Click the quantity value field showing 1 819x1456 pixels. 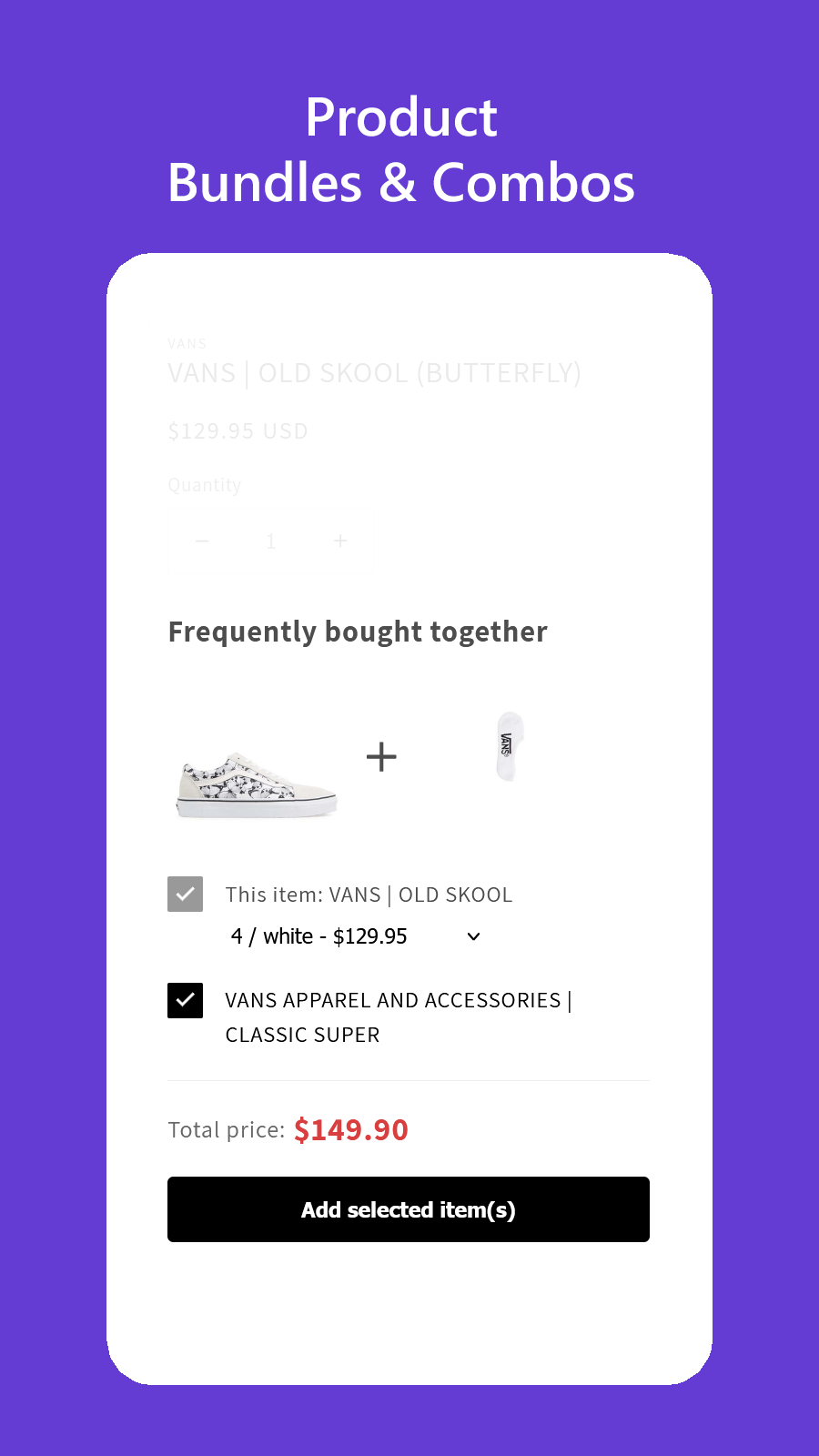tap(271, 541)
